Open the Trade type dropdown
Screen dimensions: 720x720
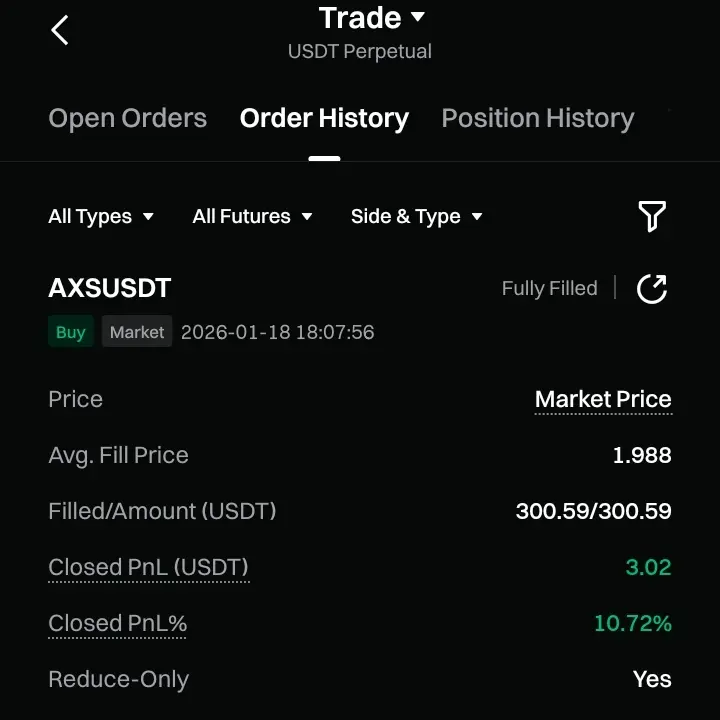[x=371, y=18]
